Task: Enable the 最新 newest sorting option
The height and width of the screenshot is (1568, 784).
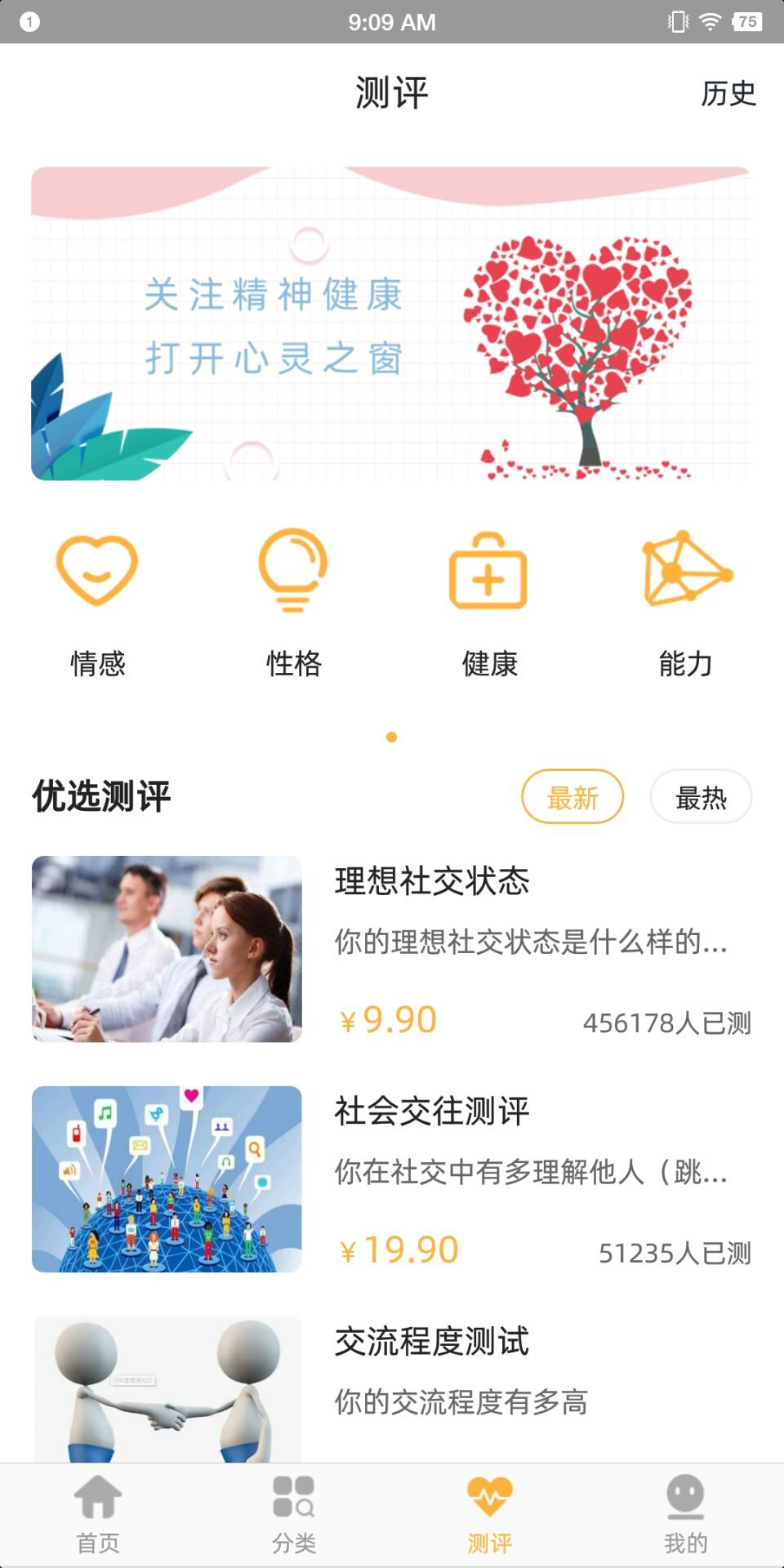Action: 574,796
